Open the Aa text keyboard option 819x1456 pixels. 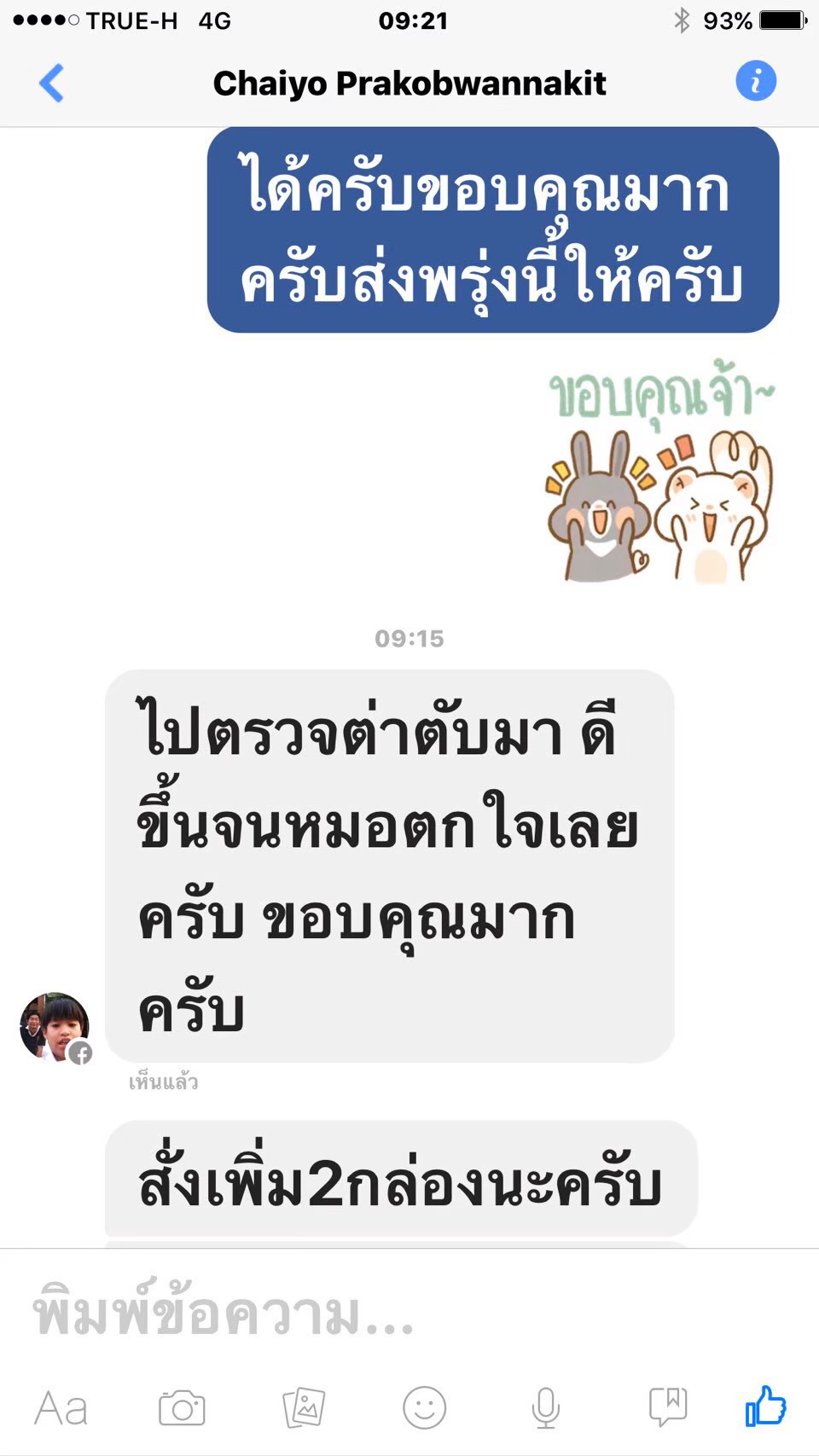[x=61, y=1407]
